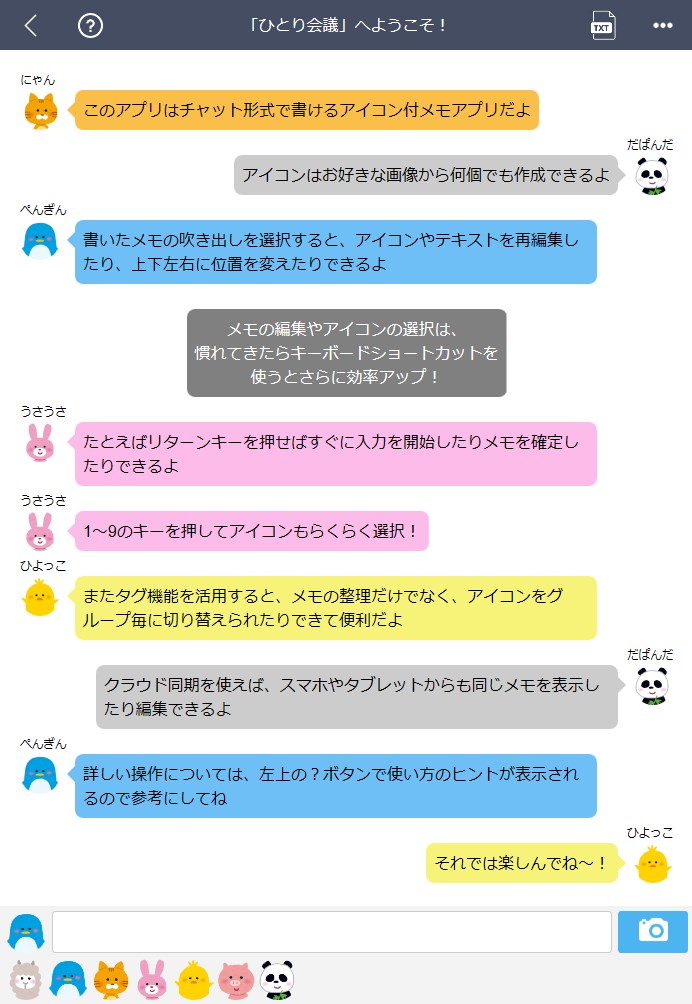Focus the memo text input field
Image resolution: width=692 pixels, height=1004 pixels.
[331, 932]
